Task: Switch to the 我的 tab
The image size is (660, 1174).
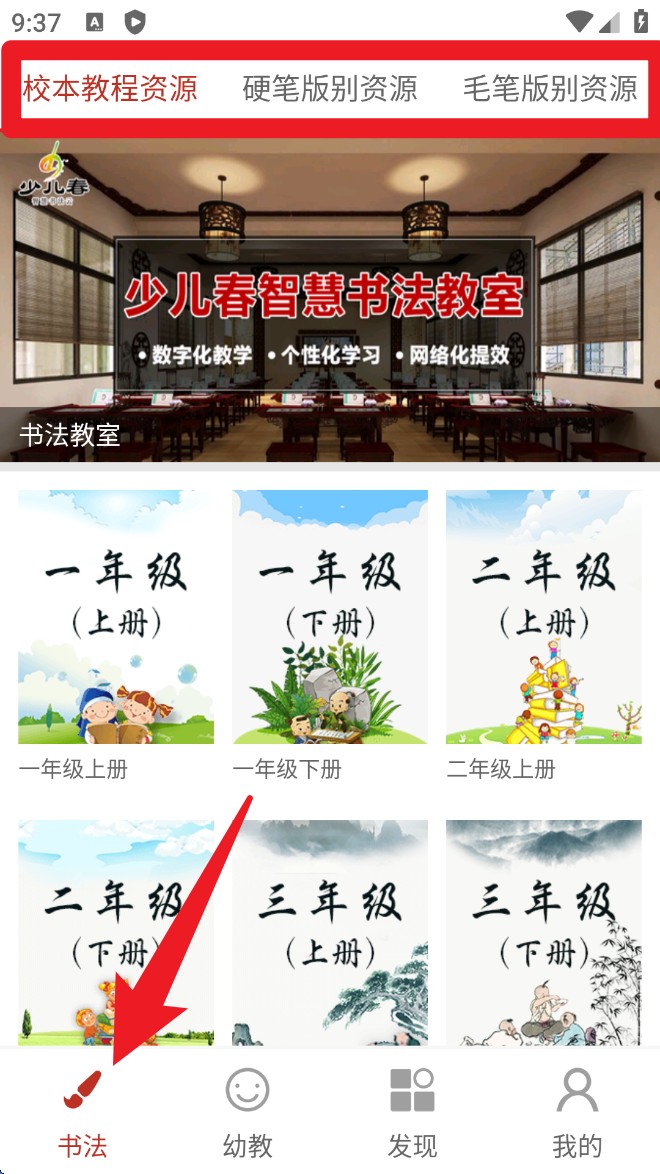Action: (577, 1112)
